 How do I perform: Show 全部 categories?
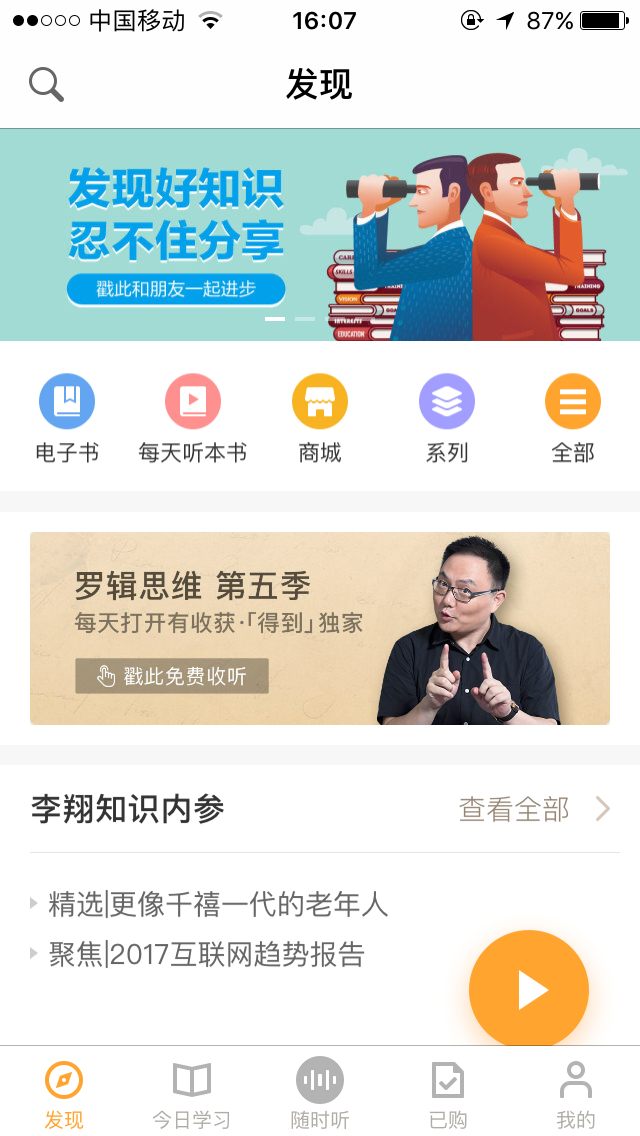pyautogui.click(x=573, y=419)
